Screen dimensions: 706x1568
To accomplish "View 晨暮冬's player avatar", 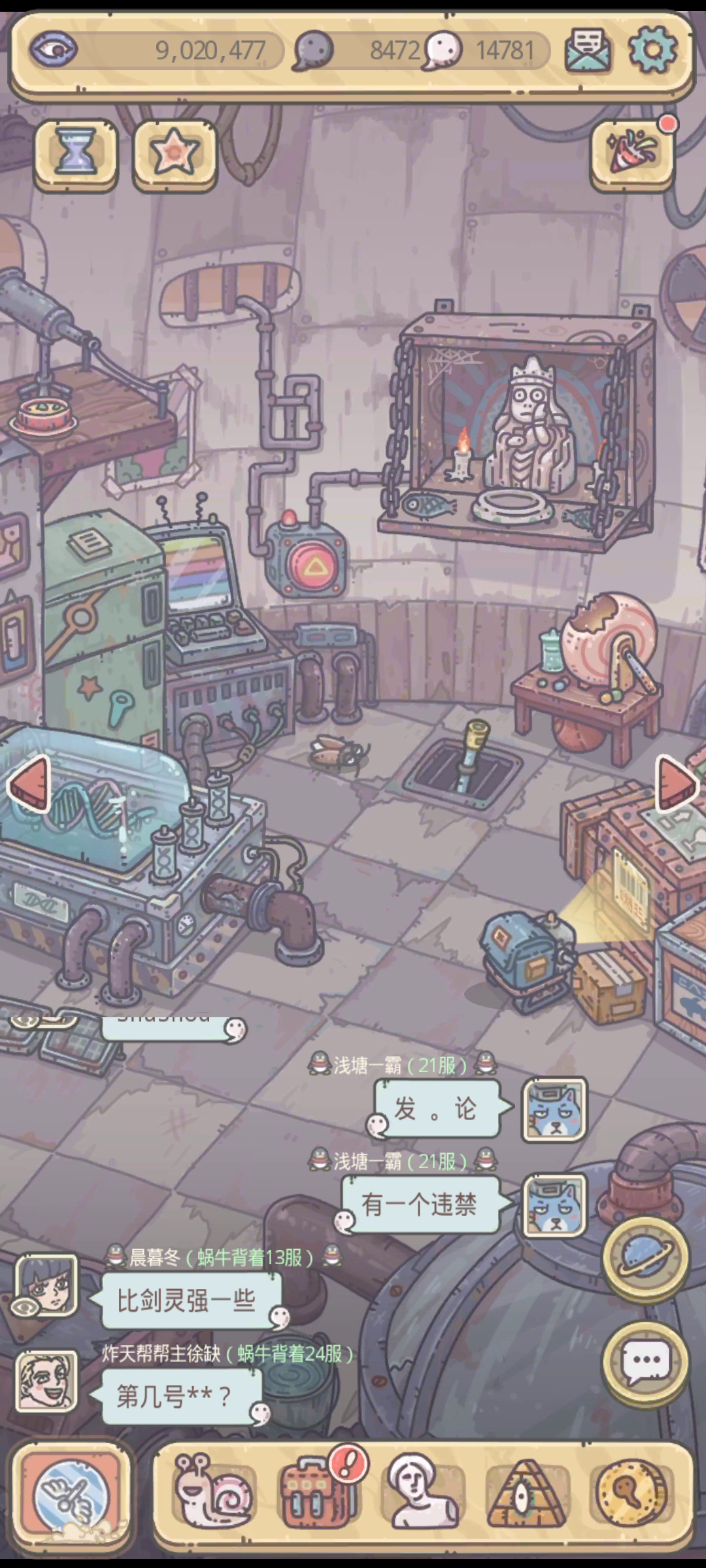I will coord(46,1284).
